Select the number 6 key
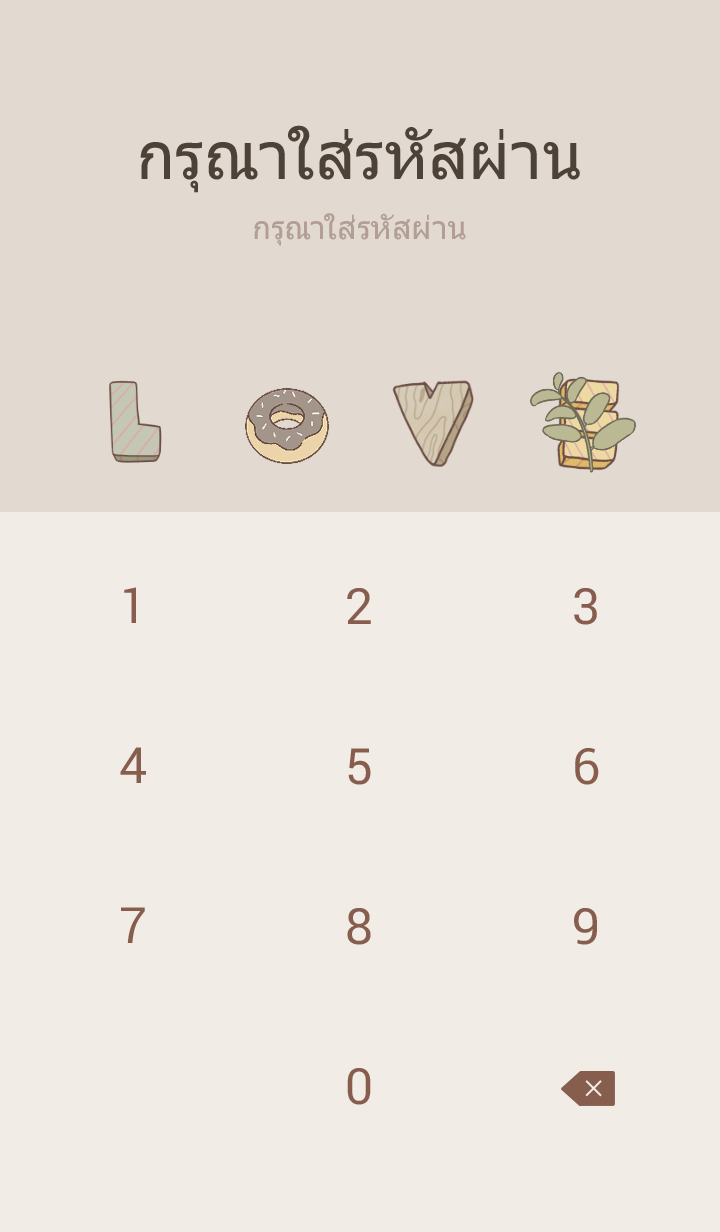This screenshot has height=1232, width=720. coord(586,767)
